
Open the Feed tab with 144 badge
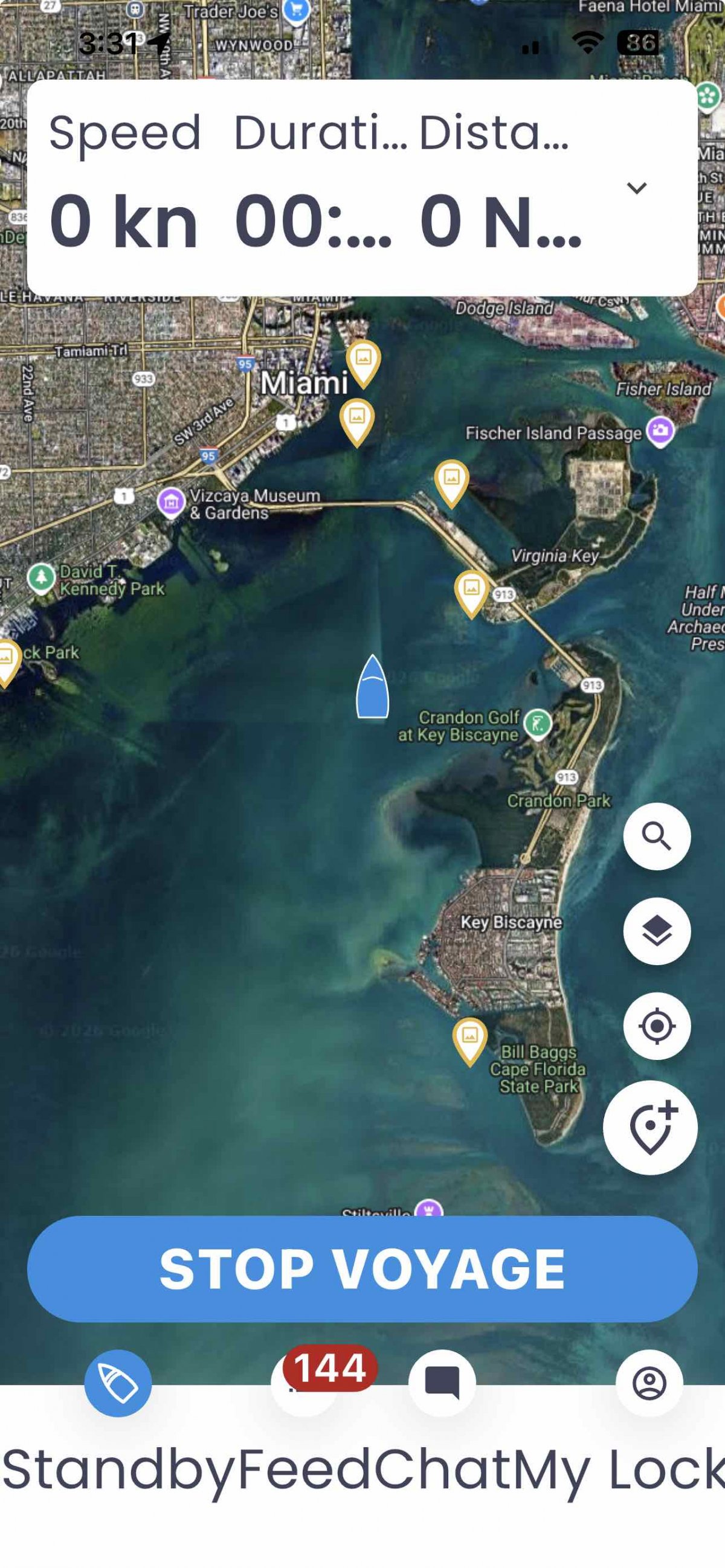click(x=304, y=1383)
